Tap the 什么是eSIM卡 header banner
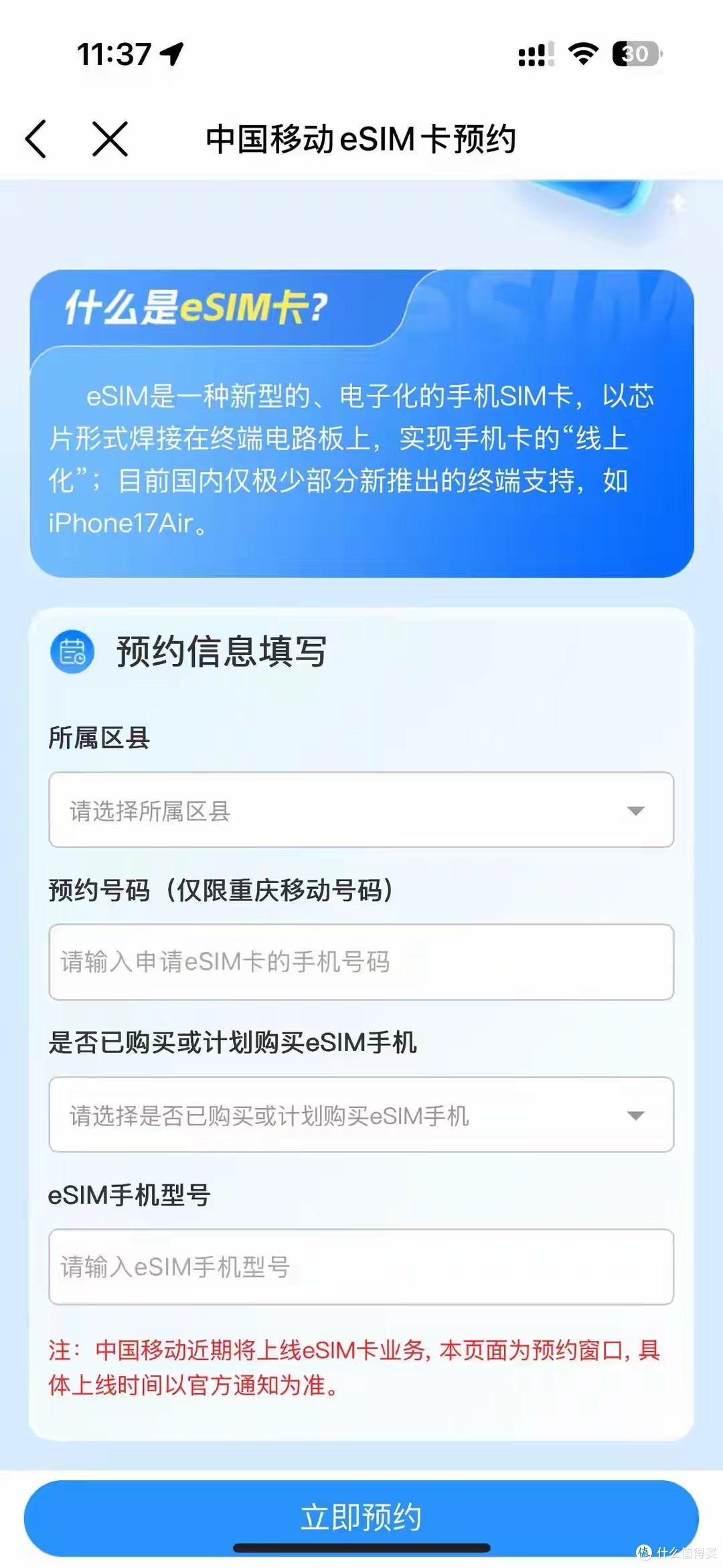The image size is (723, 1568). pyautogui.click(x=194, y=308)
